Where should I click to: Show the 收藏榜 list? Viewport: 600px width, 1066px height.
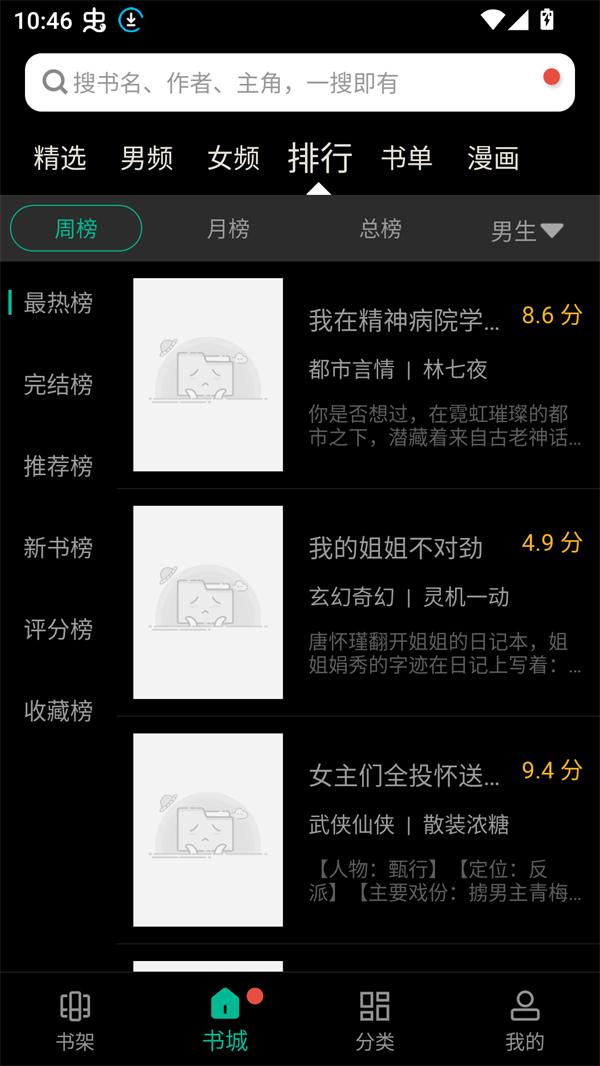pyautogui.click(x=58, y=711)
